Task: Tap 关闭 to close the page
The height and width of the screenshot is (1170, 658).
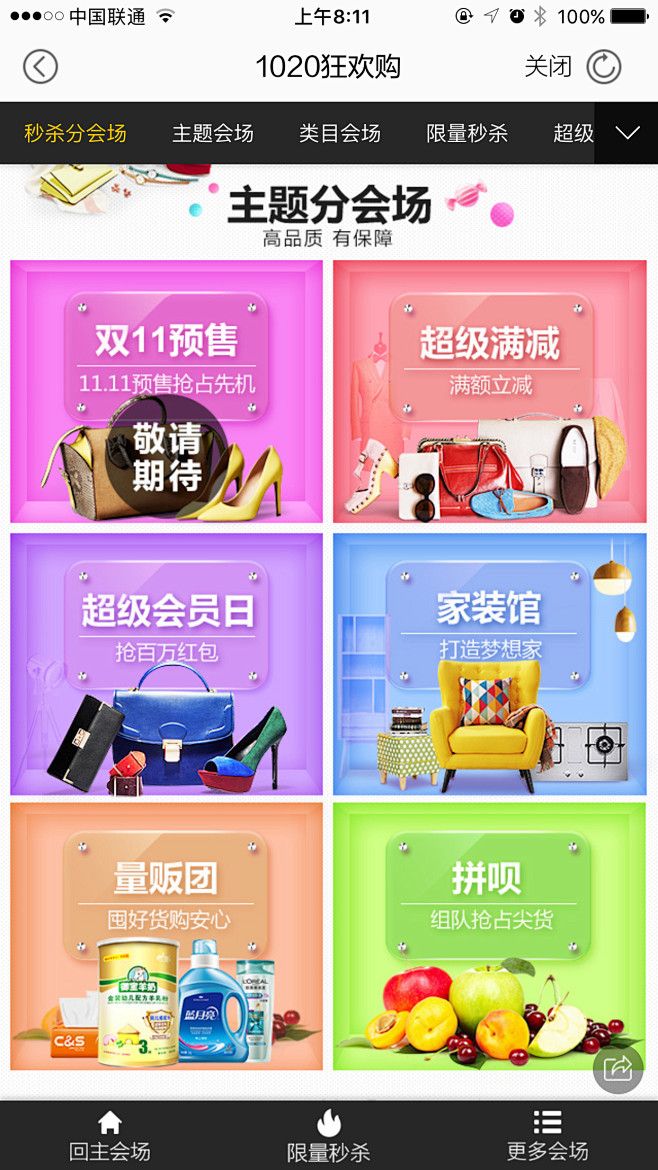Action: point(548,67)
